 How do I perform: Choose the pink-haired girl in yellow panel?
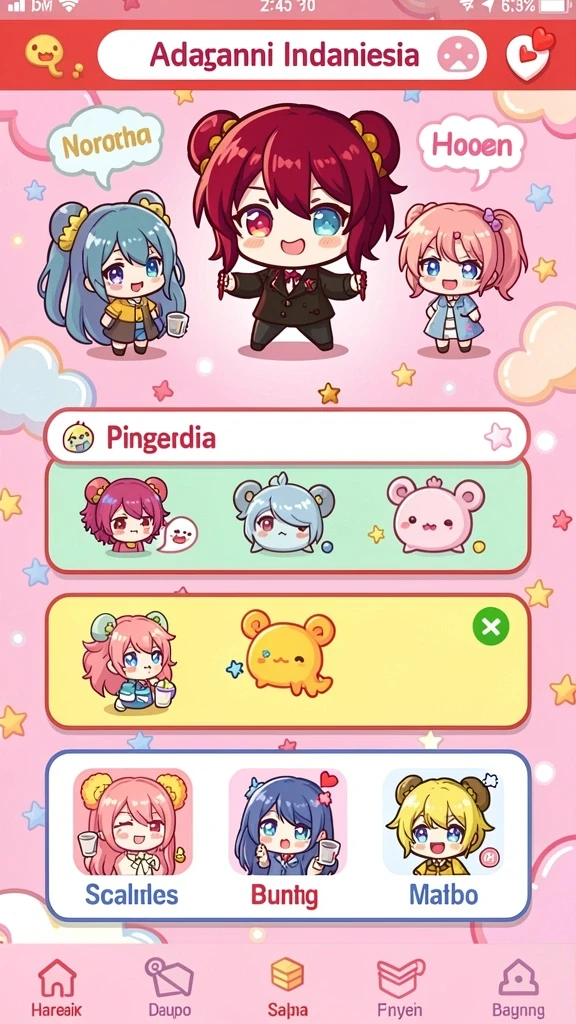(x=129, y=662)
